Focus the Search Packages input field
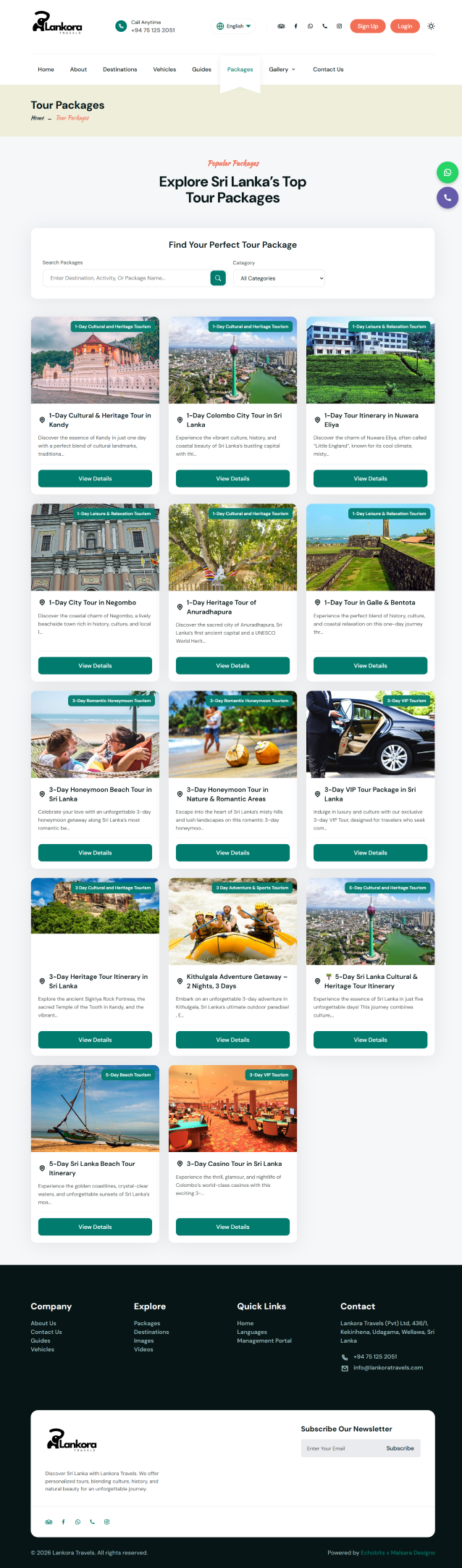 127,278
